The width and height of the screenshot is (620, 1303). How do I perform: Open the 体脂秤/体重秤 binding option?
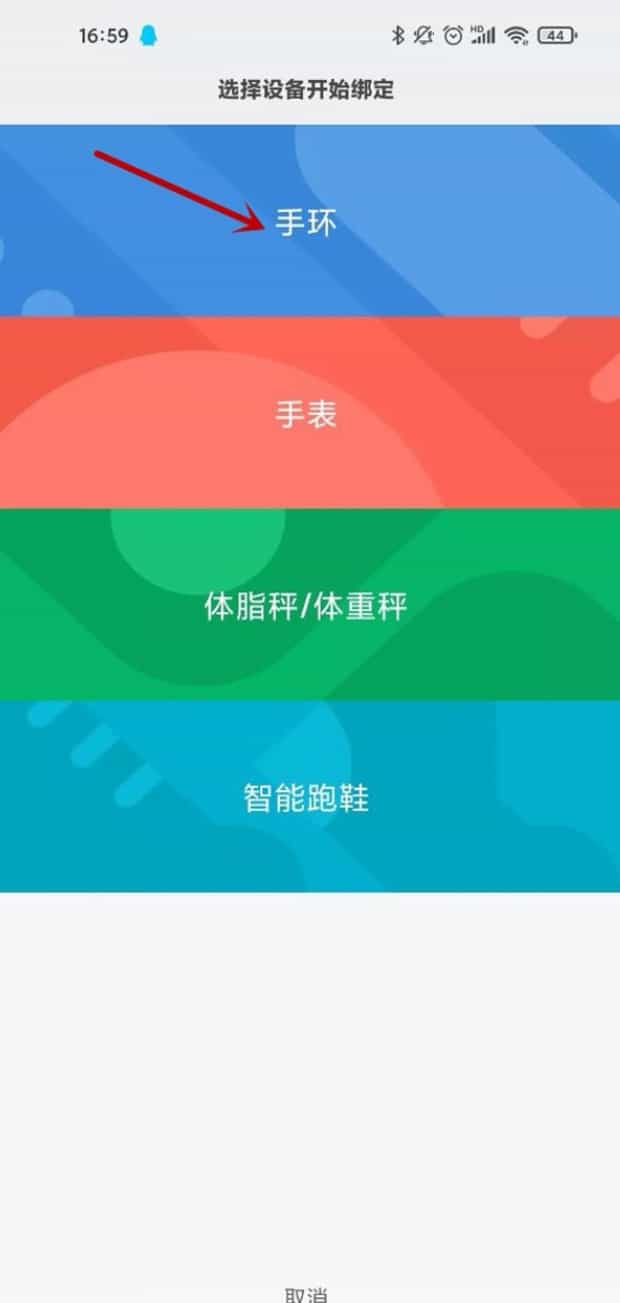306,606
